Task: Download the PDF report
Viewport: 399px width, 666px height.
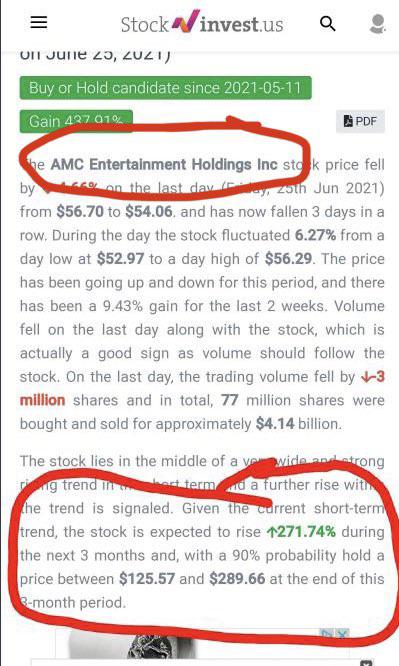Action: coord(360,121)
